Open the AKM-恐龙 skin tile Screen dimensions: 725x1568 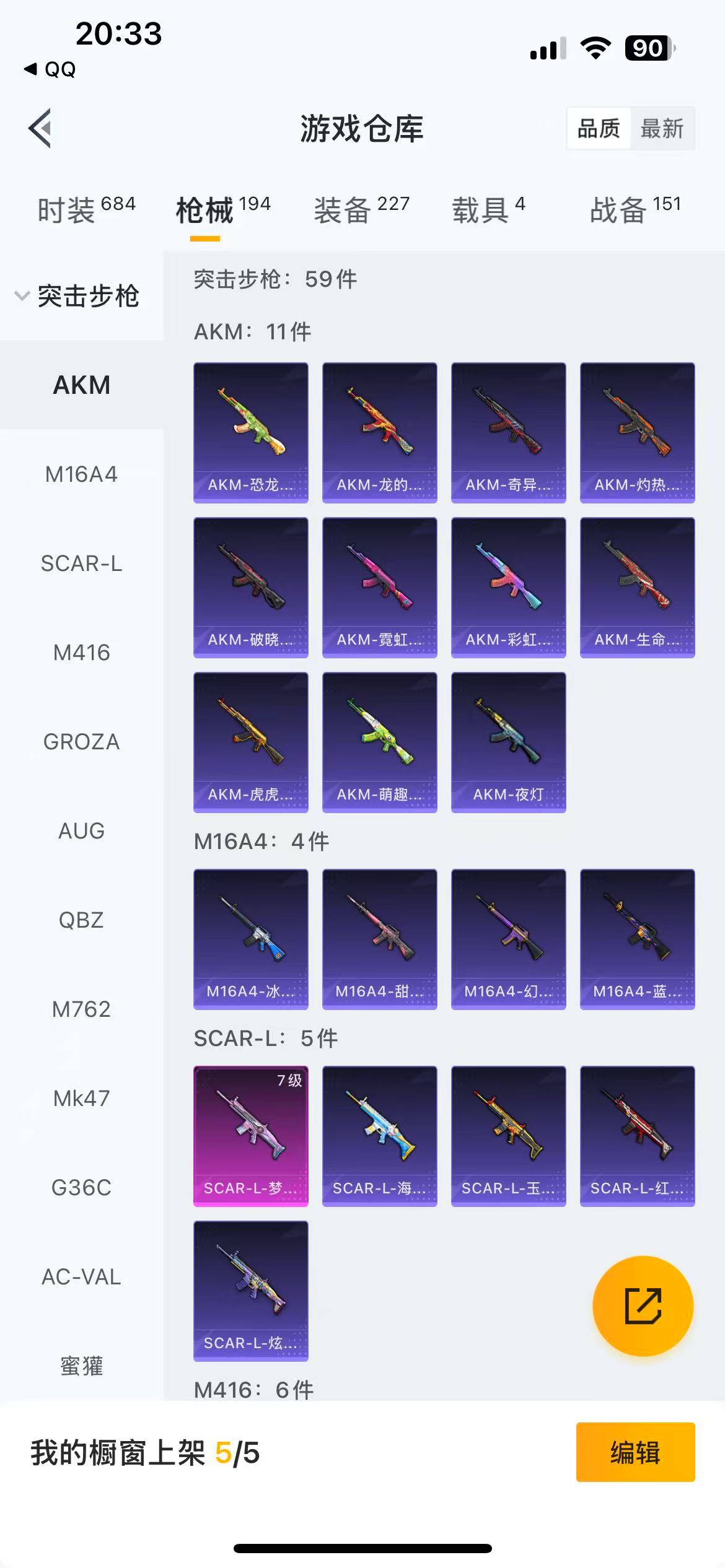point(251,432)
